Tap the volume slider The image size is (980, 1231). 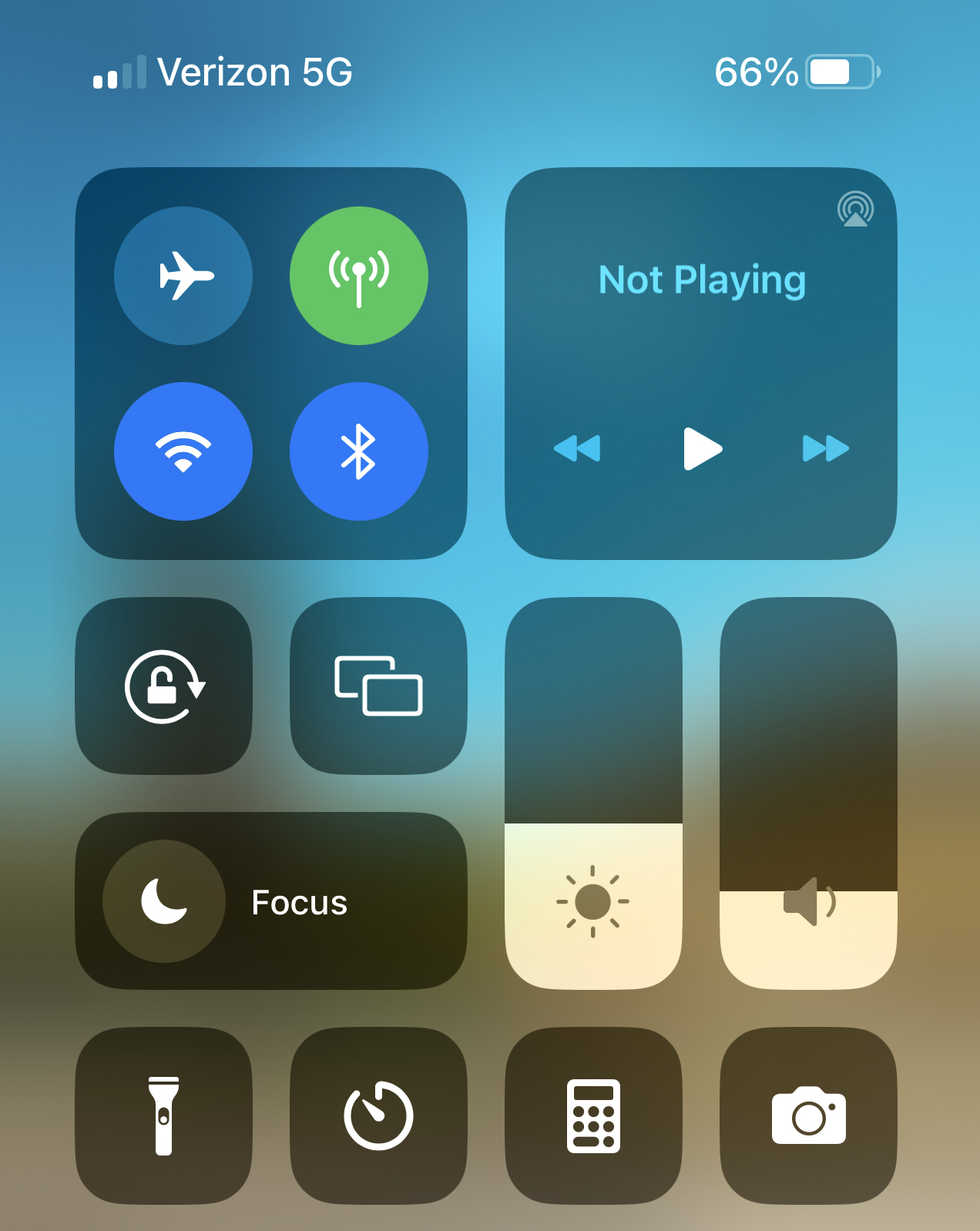coord(808,793)
